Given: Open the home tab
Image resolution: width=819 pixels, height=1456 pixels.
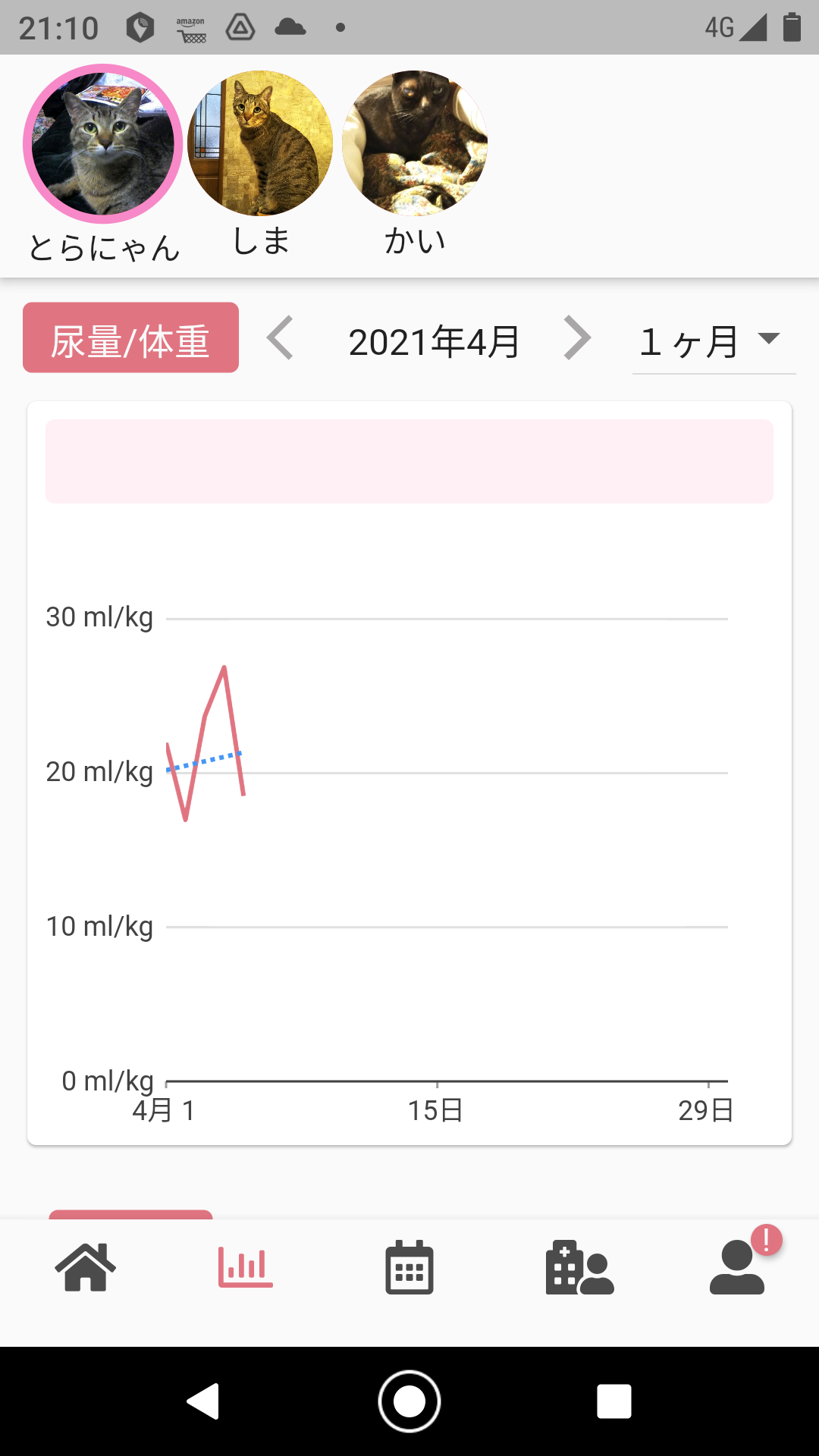Looking at the screenshot, I should [x=85, y=1267].
